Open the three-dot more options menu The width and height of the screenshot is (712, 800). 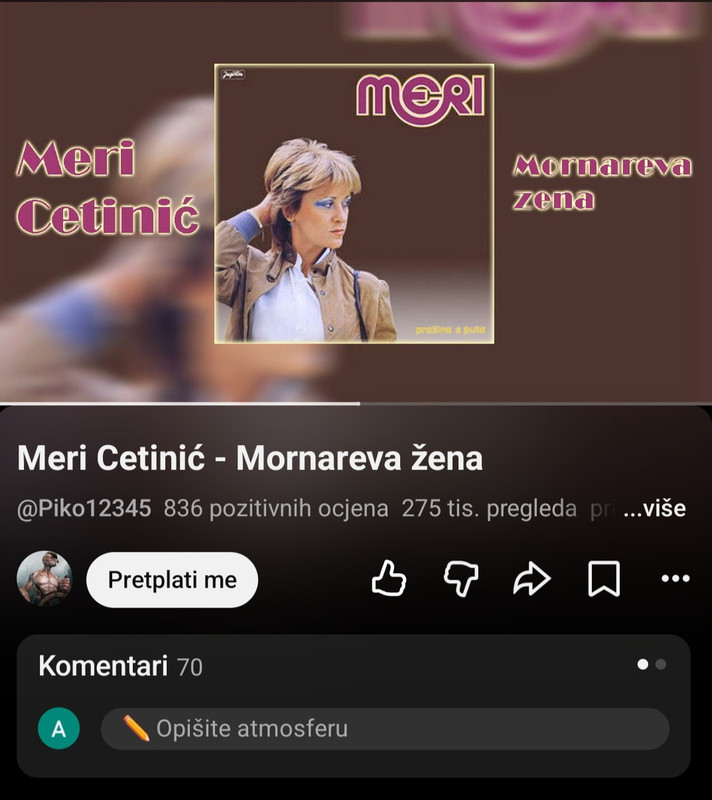pyautogui.click(x=675, y=579)
